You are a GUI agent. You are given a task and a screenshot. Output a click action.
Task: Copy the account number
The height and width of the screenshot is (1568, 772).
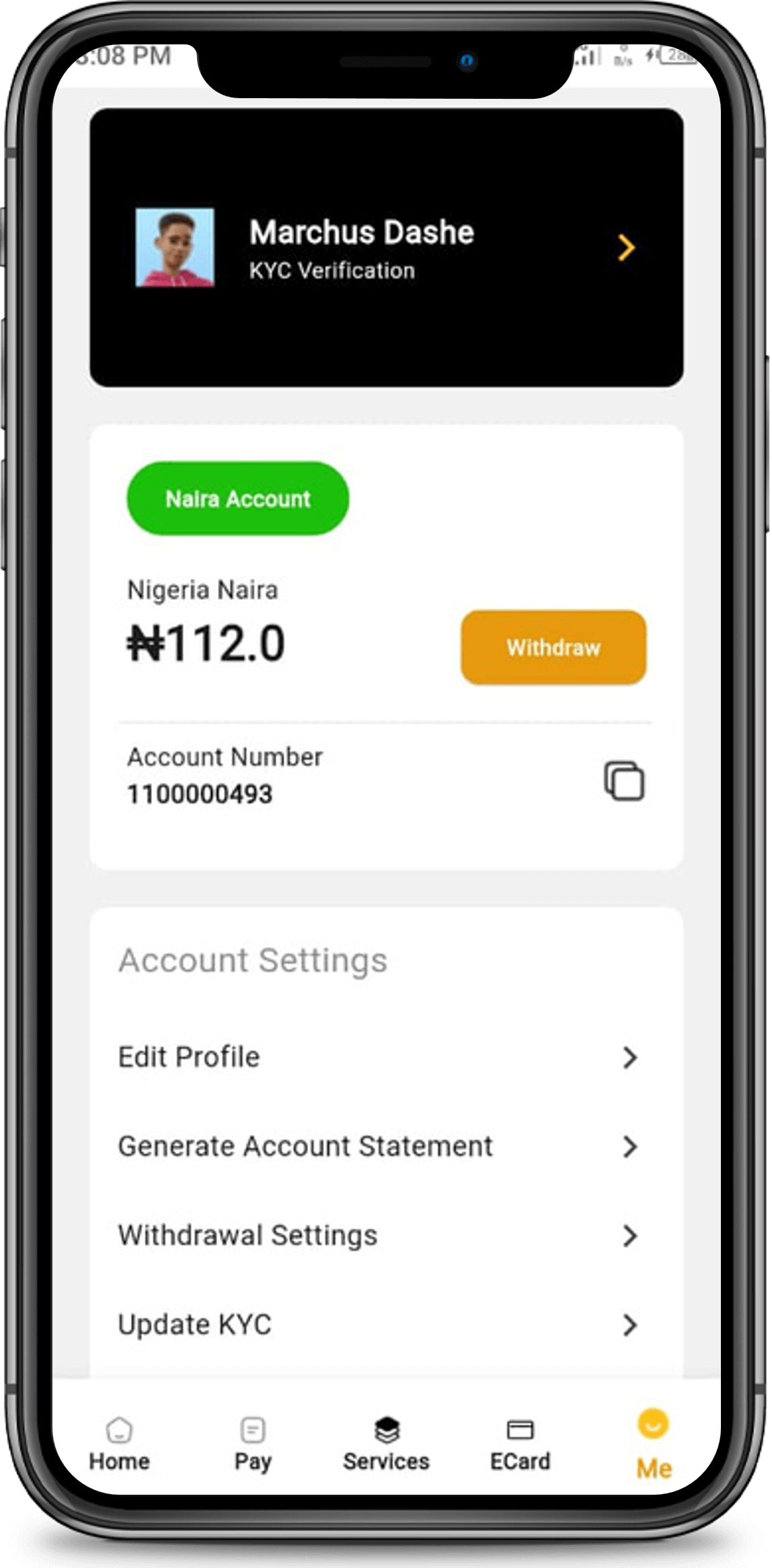coord(624,781)
